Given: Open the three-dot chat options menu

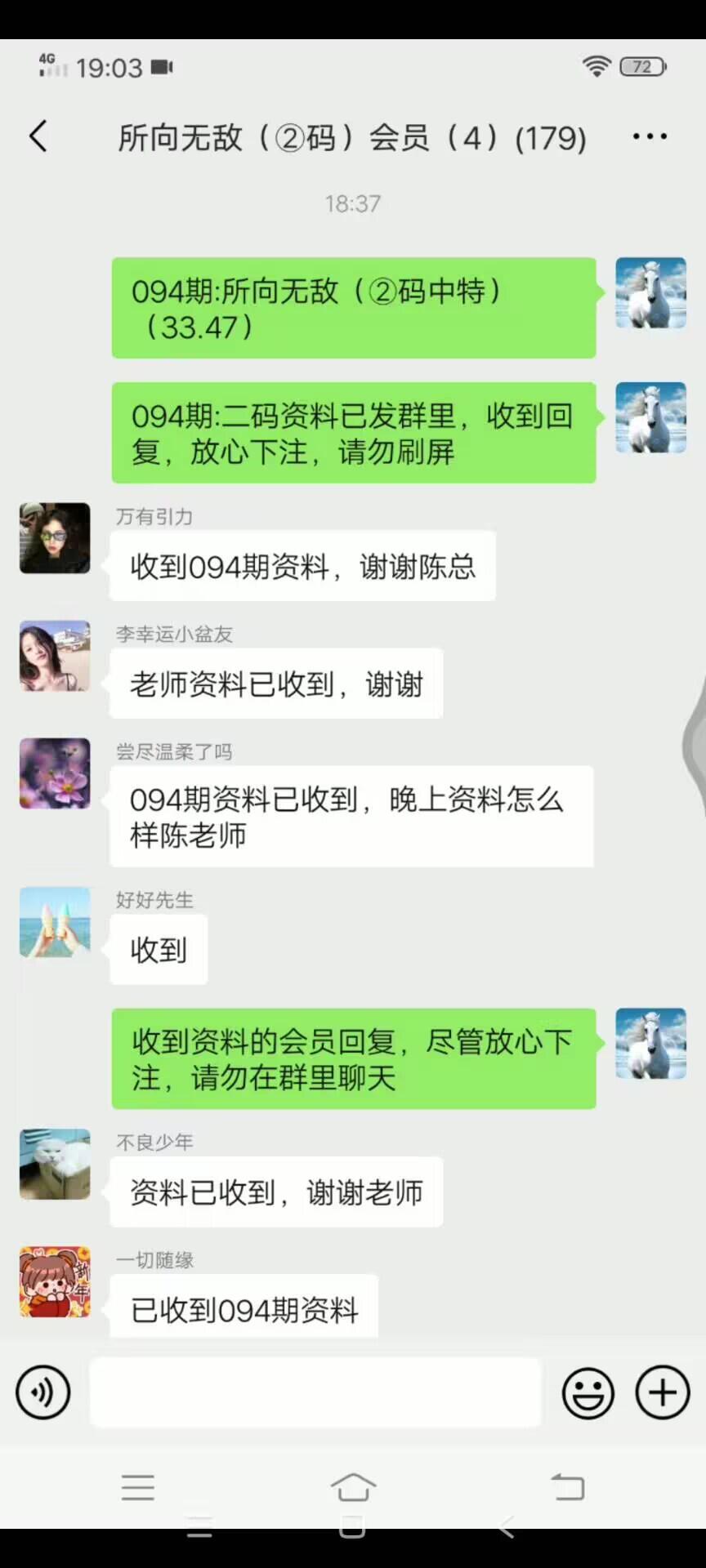Looking at the screenshot, I should [650, 136].
